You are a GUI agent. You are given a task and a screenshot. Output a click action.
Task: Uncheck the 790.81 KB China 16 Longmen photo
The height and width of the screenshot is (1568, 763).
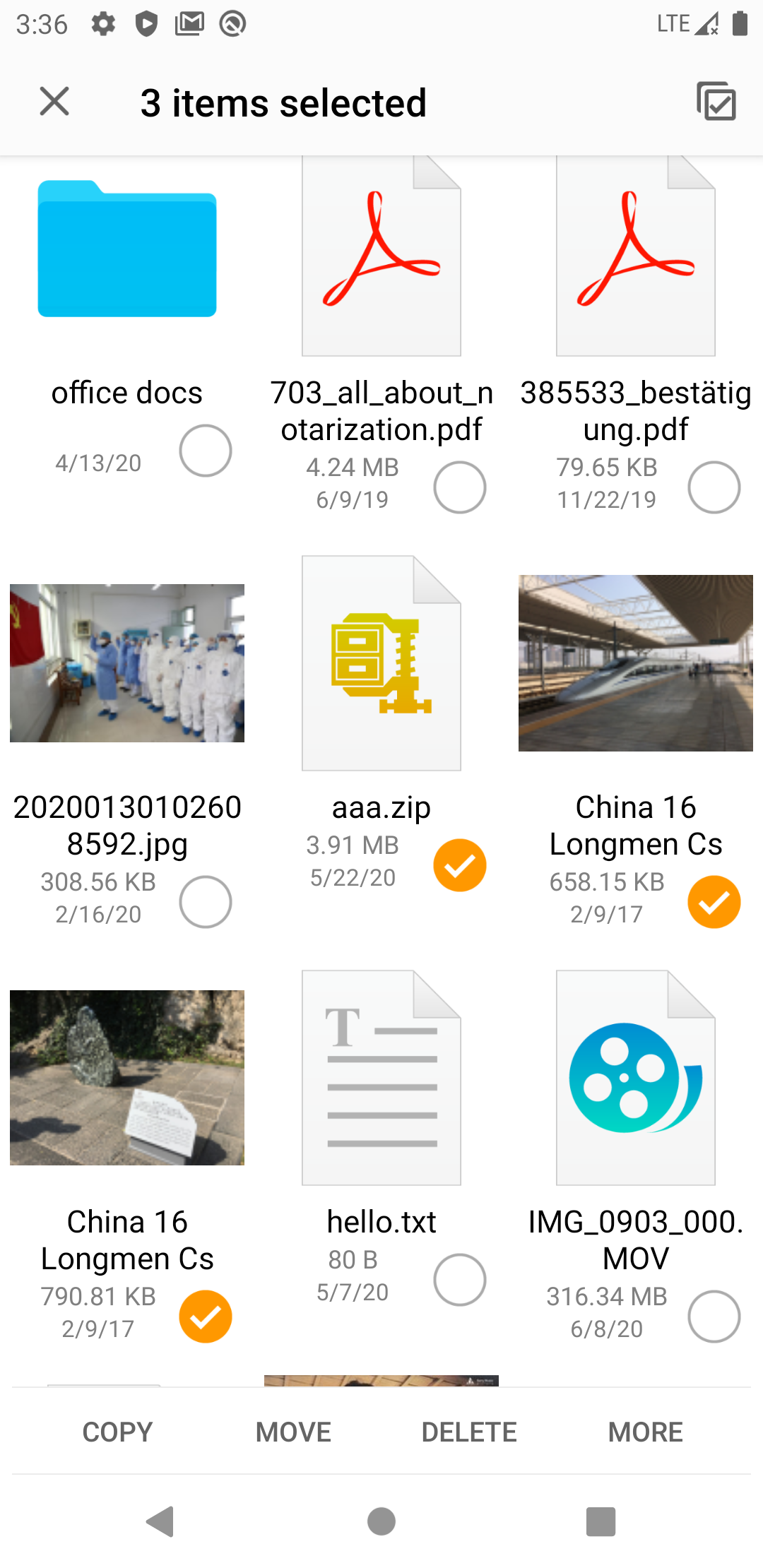(x=206, y=1317)
